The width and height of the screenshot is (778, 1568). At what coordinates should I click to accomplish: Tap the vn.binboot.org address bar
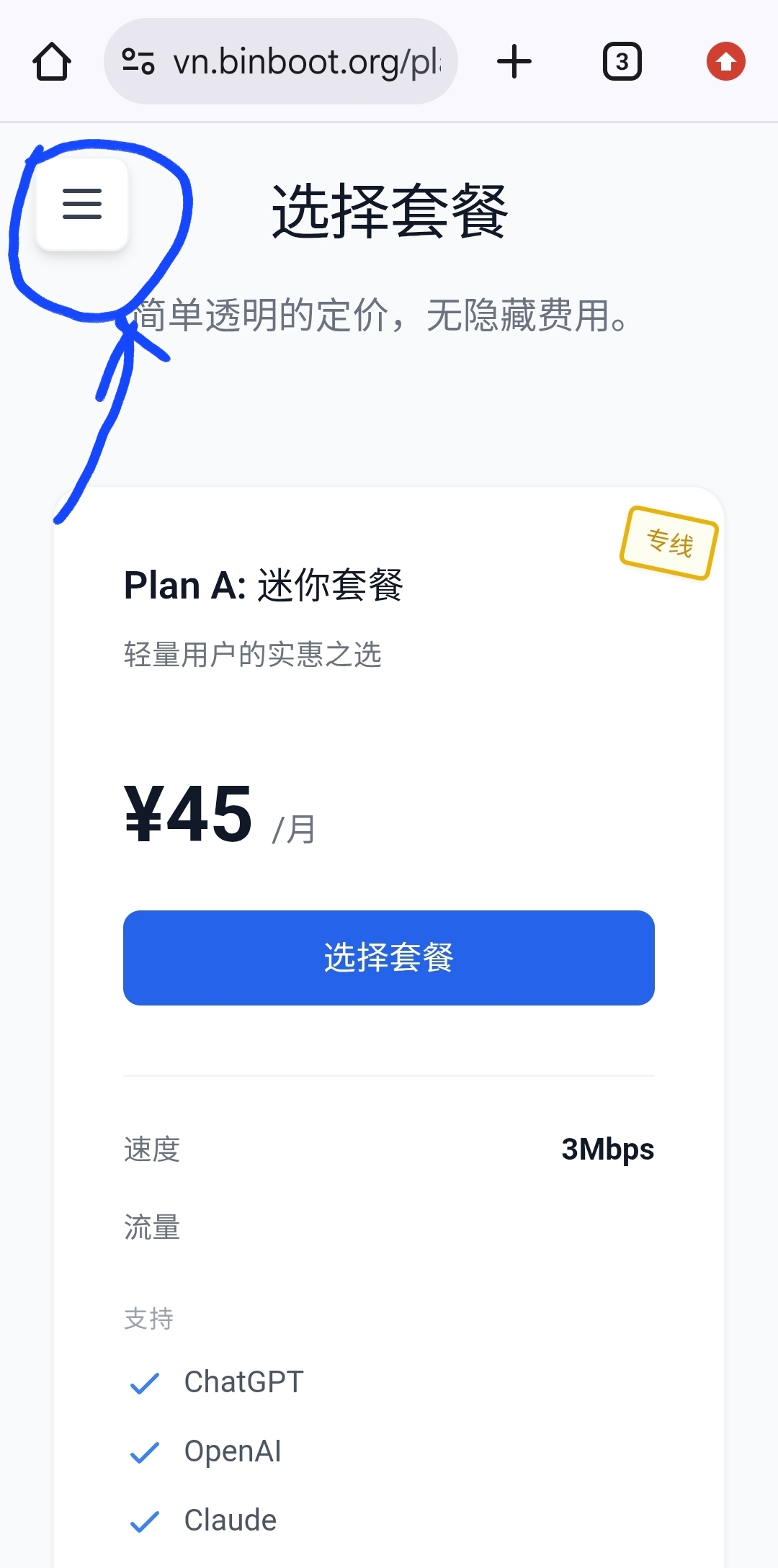click(306, 62)
